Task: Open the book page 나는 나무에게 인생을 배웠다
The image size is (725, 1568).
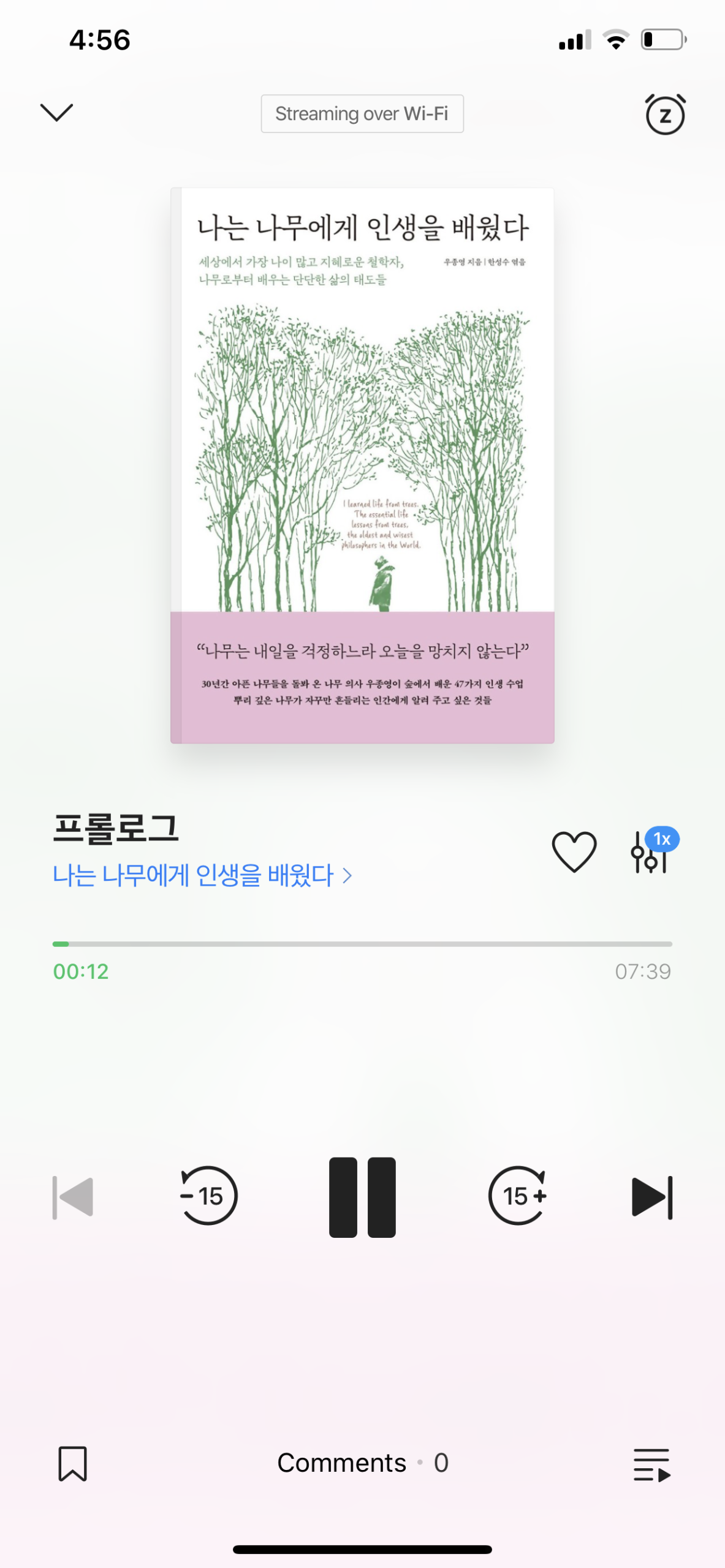Action: (x=202, y=875)
